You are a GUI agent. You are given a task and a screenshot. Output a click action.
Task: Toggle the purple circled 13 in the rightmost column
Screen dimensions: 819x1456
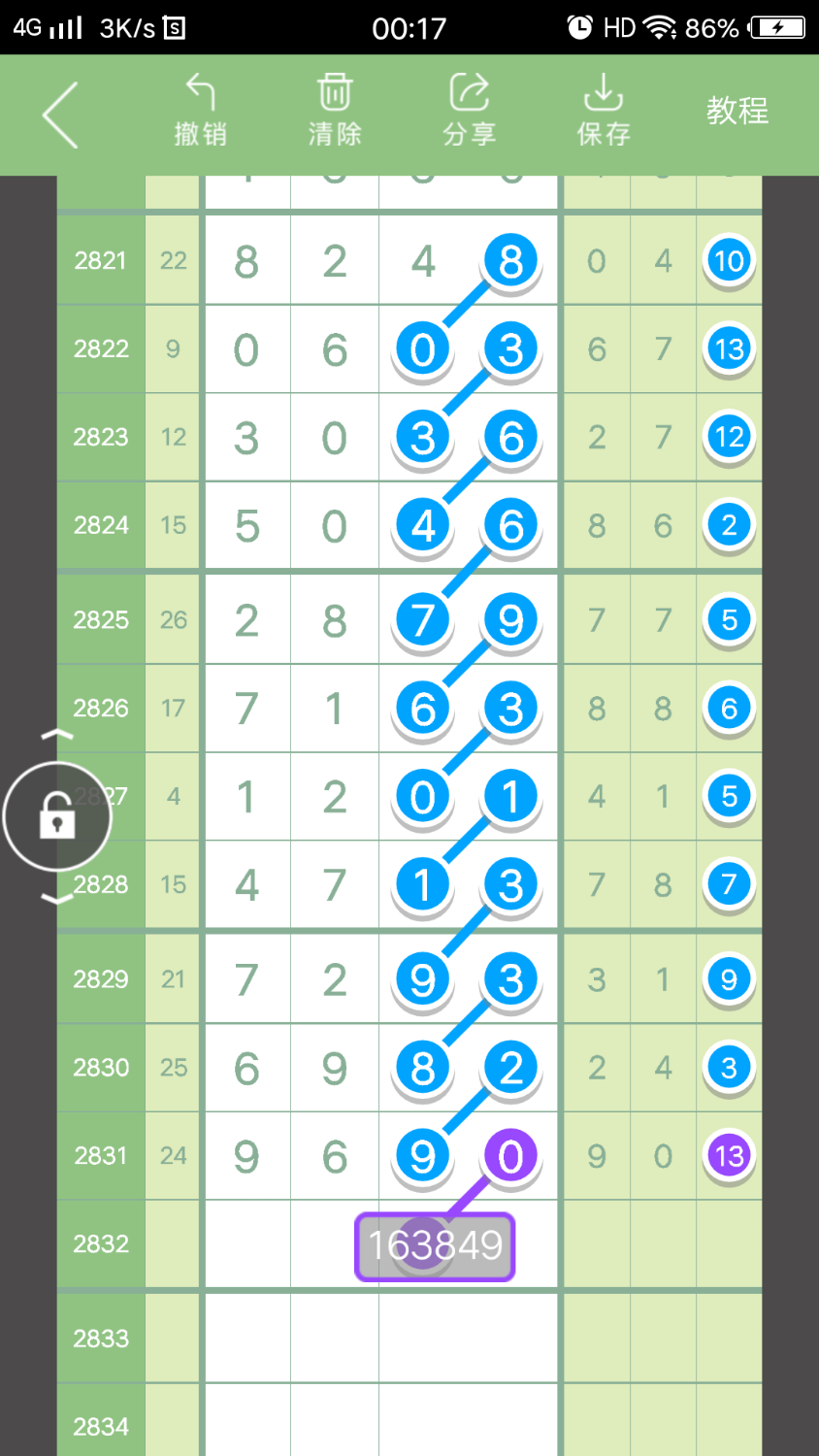coord(729,1155)
